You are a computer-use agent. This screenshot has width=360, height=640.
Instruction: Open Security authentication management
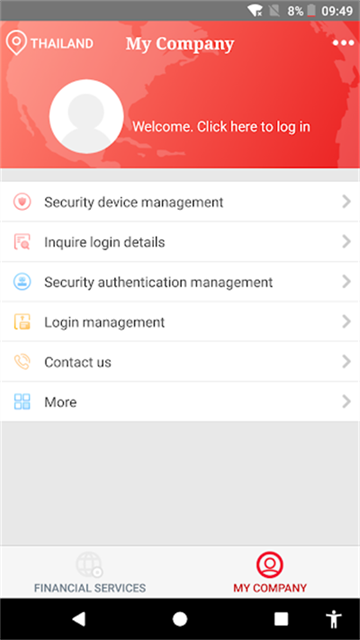pyautogui.click(x=180, y=282)
